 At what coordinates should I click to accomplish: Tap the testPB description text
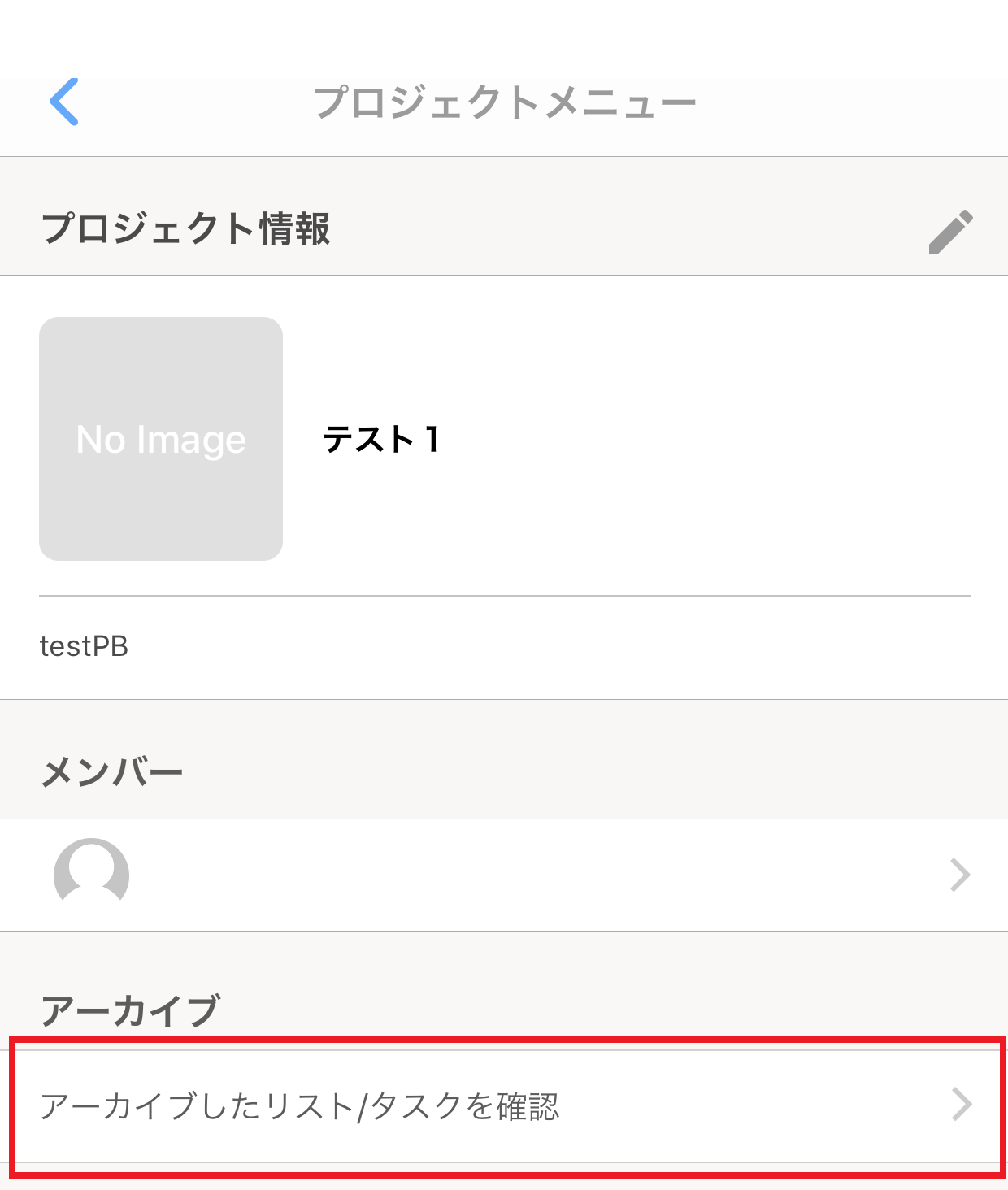[84, 646]
